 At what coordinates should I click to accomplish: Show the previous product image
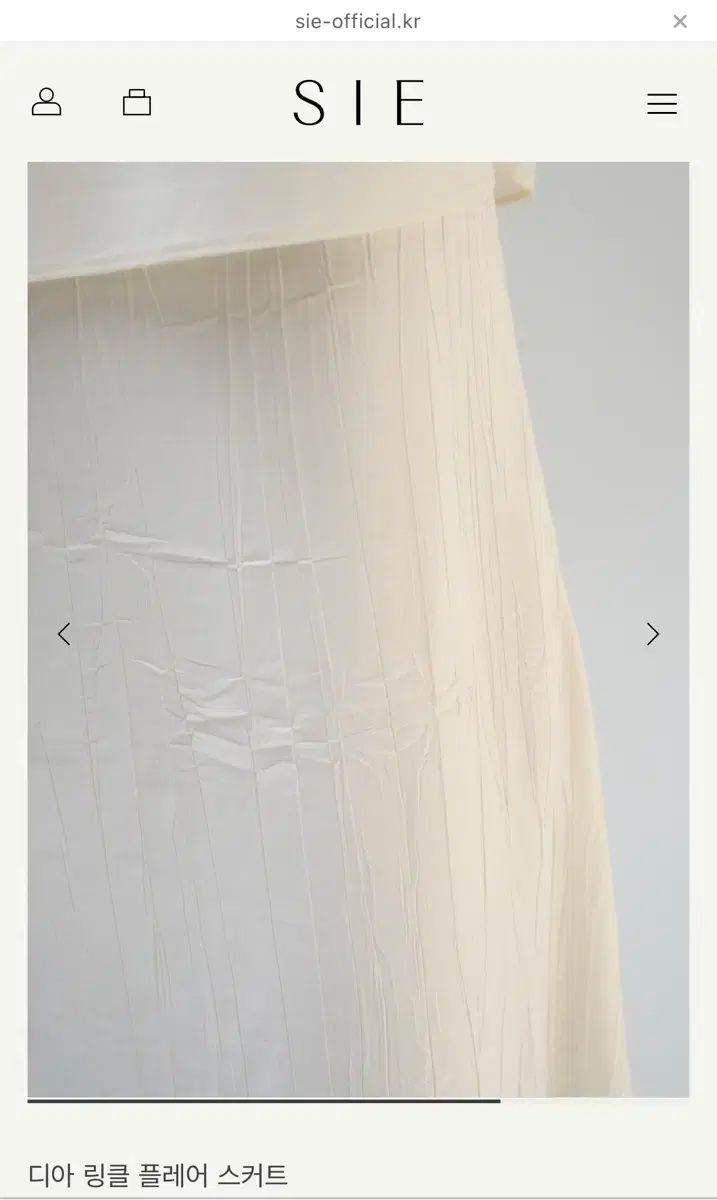[x=64, y=634]
